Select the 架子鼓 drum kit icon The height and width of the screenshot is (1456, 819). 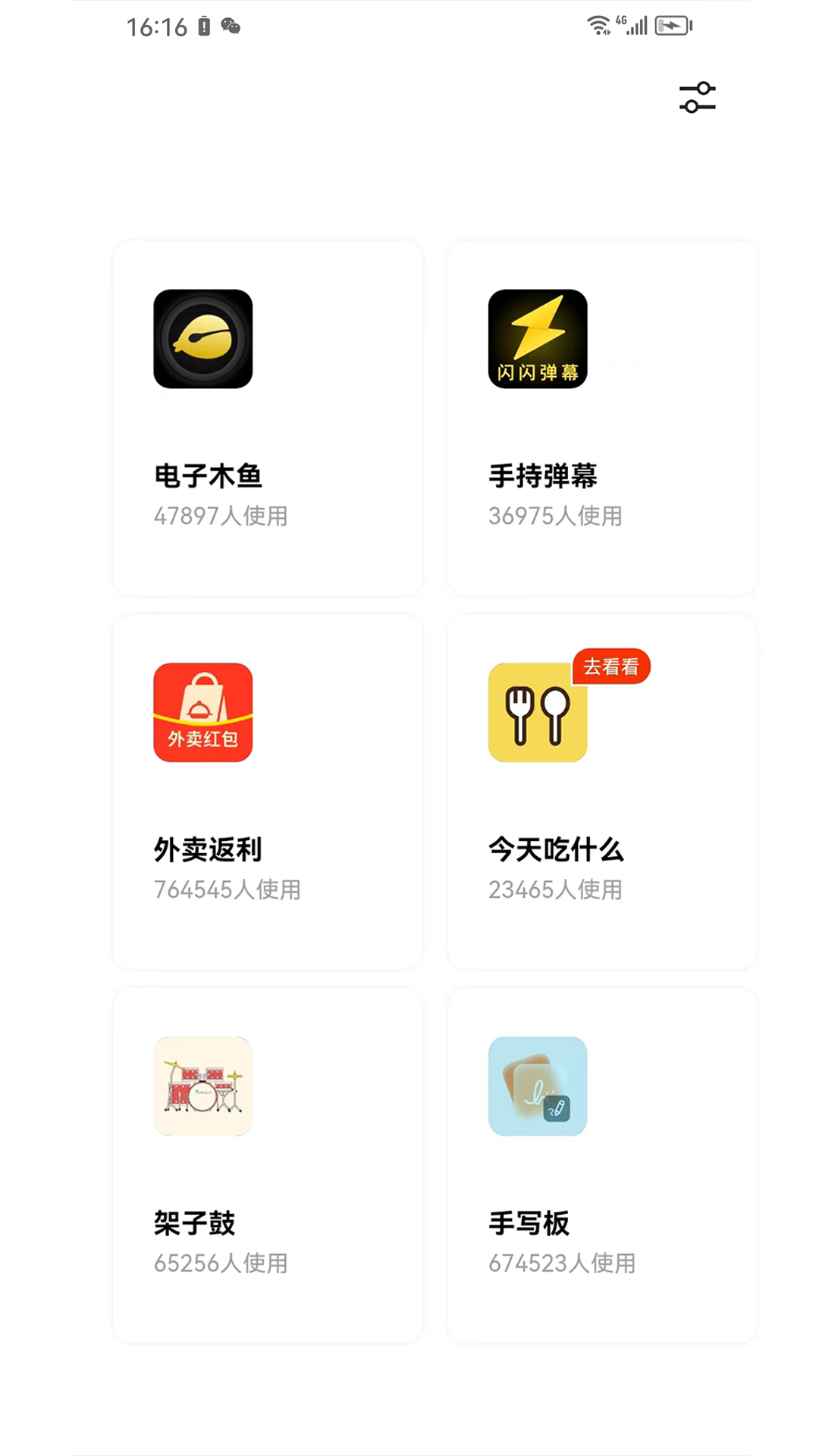click(x=202, y=1086)
